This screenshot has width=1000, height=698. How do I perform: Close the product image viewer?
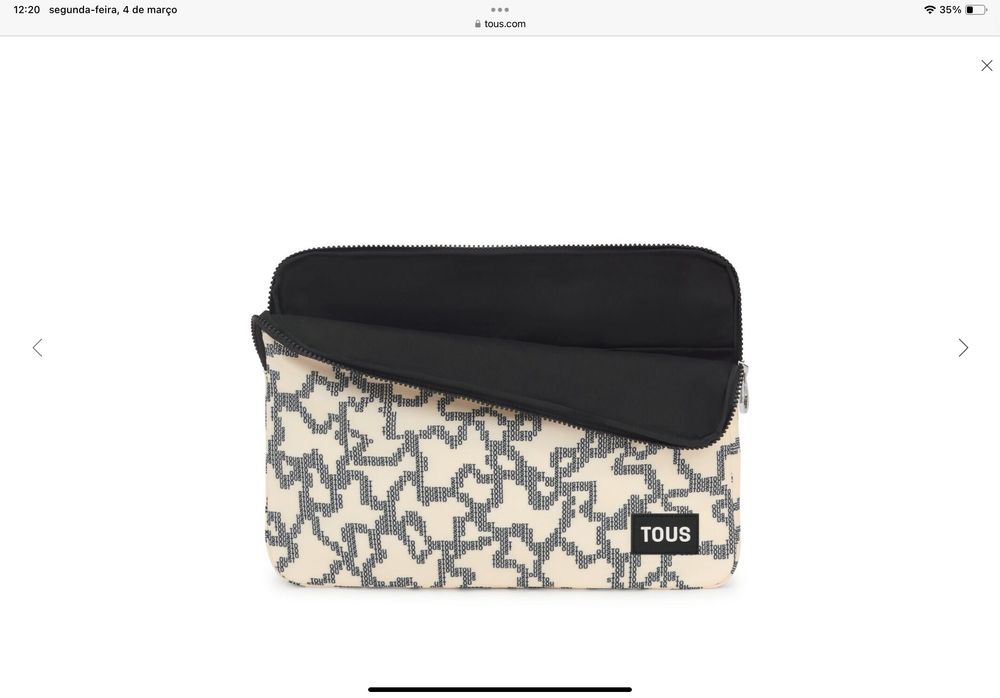coord(986,66)
